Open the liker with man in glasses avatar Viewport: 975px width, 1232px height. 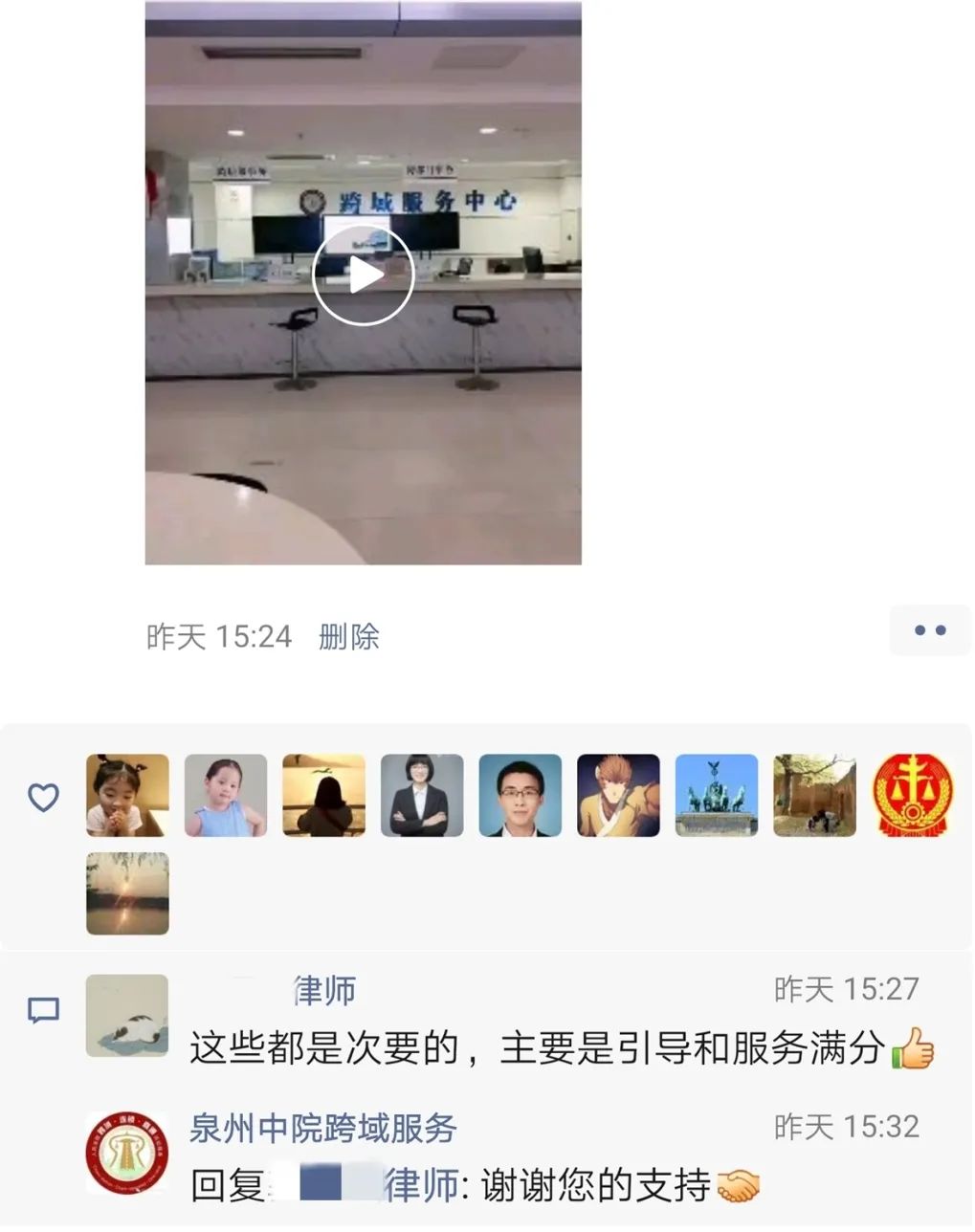[x=521, y=795]
